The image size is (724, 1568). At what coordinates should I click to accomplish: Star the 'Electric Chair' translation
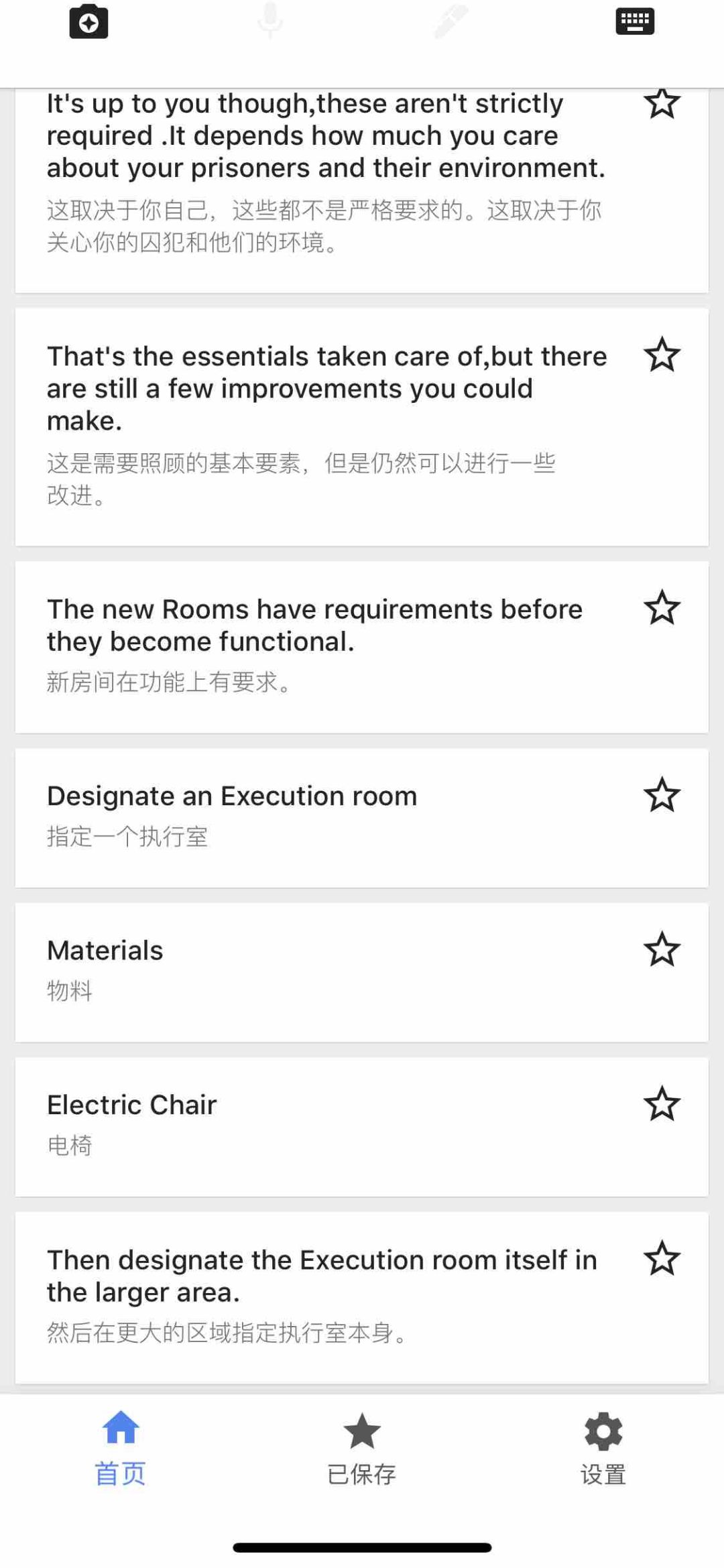(662, 1103)
